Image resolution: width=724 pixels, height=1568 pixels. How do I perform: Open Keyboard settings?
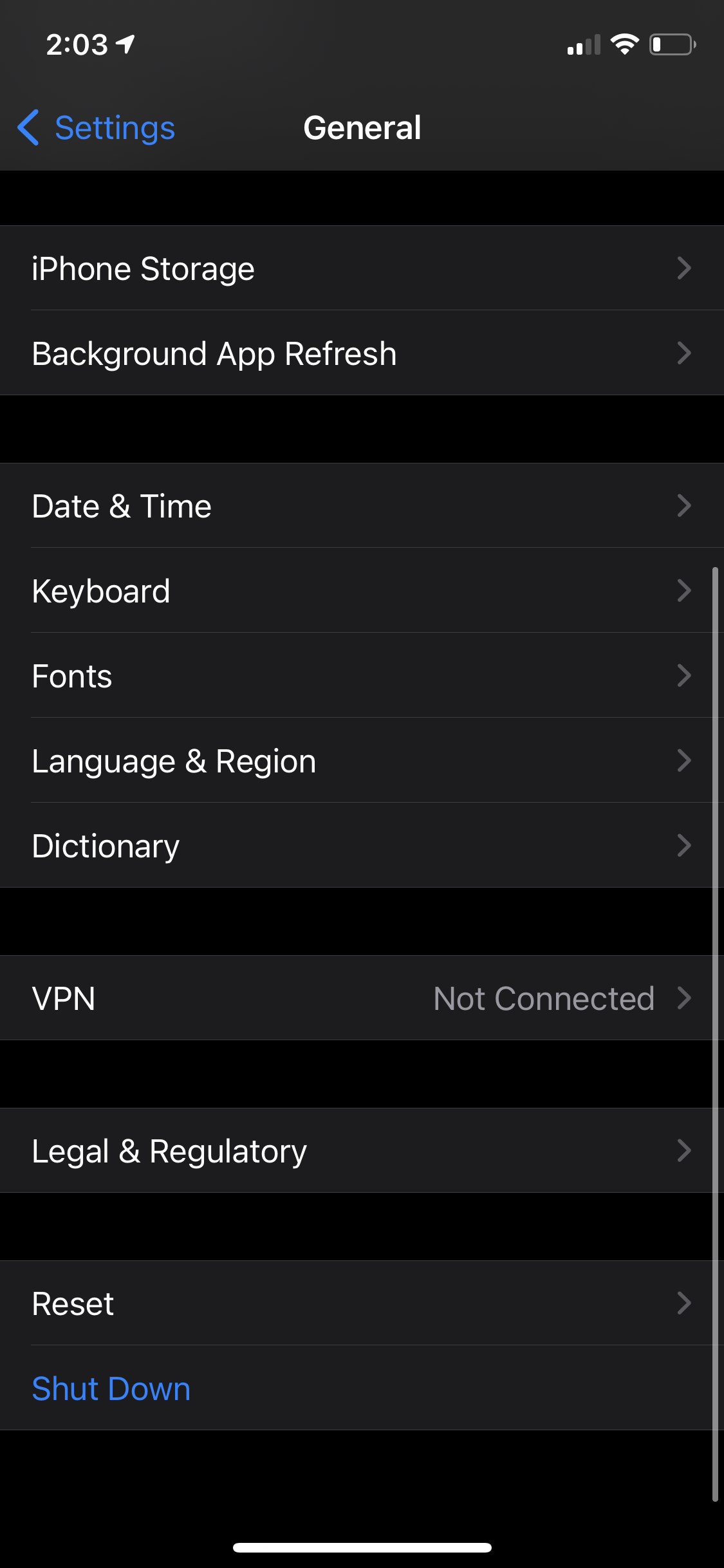click(x=360, y=591)
